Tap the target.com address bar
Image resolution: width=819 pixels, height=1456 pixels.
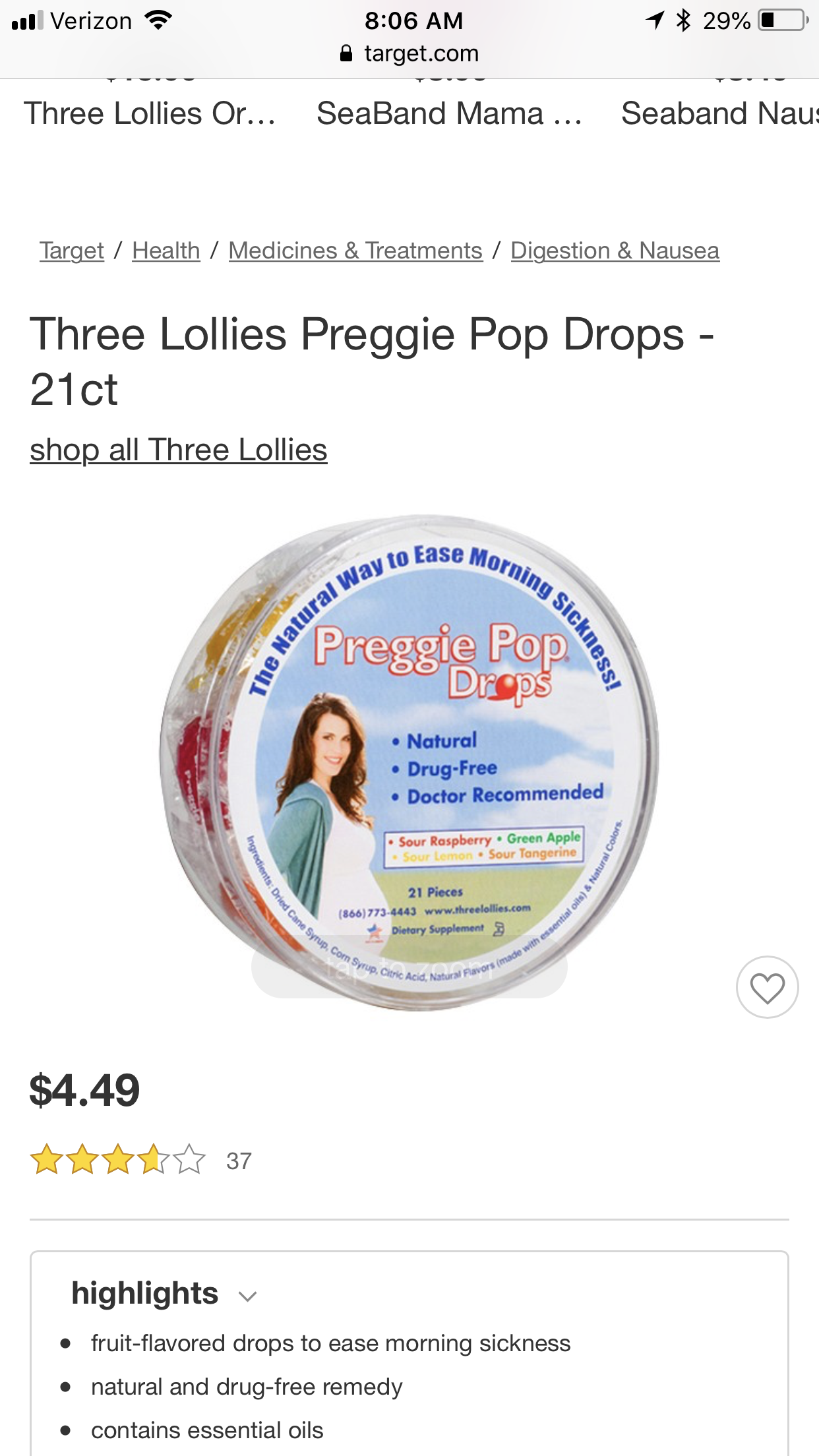coord(409,53)
